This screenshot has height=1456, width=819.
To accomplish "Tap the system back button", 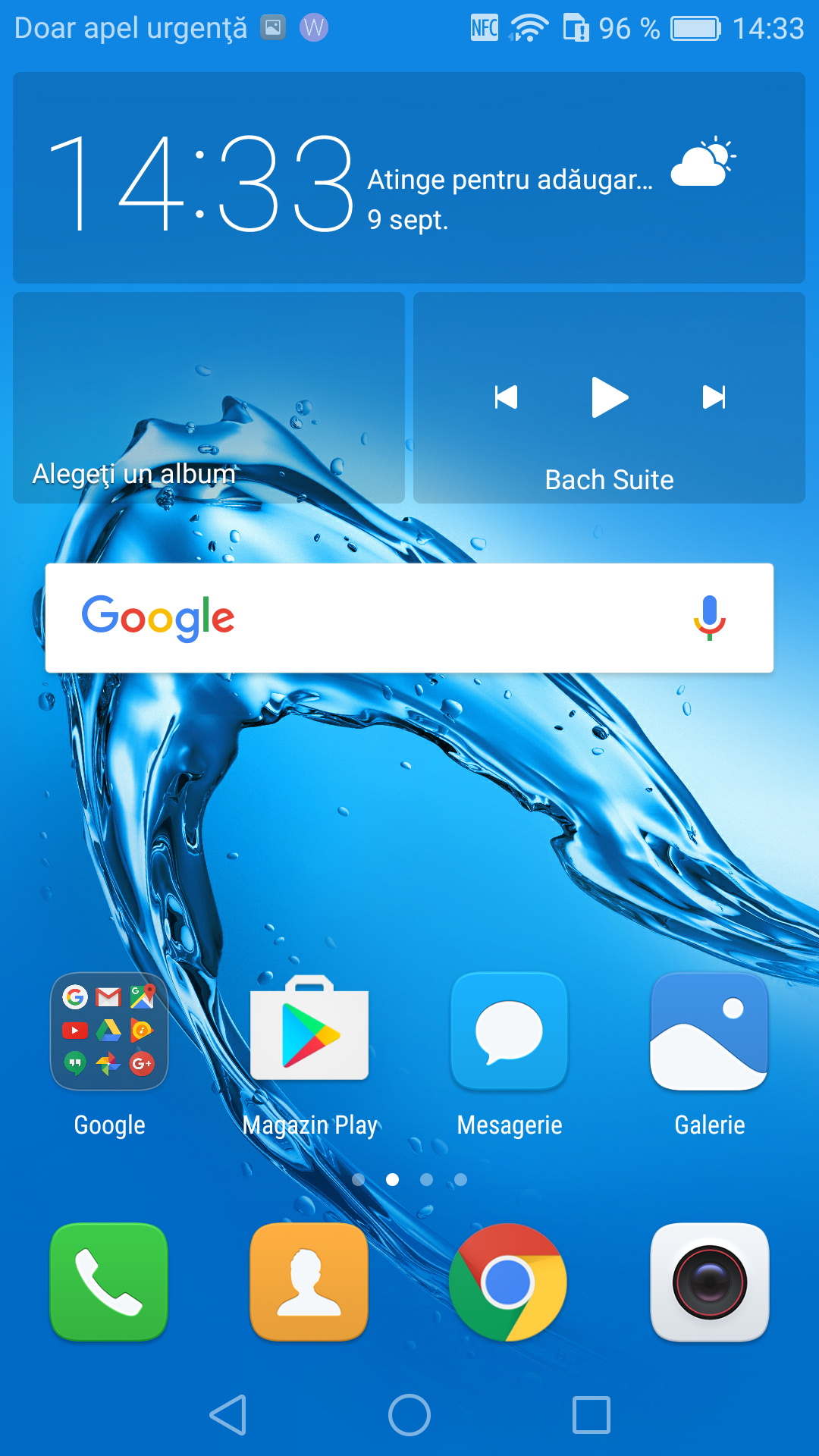I will tap(227, 1415).
